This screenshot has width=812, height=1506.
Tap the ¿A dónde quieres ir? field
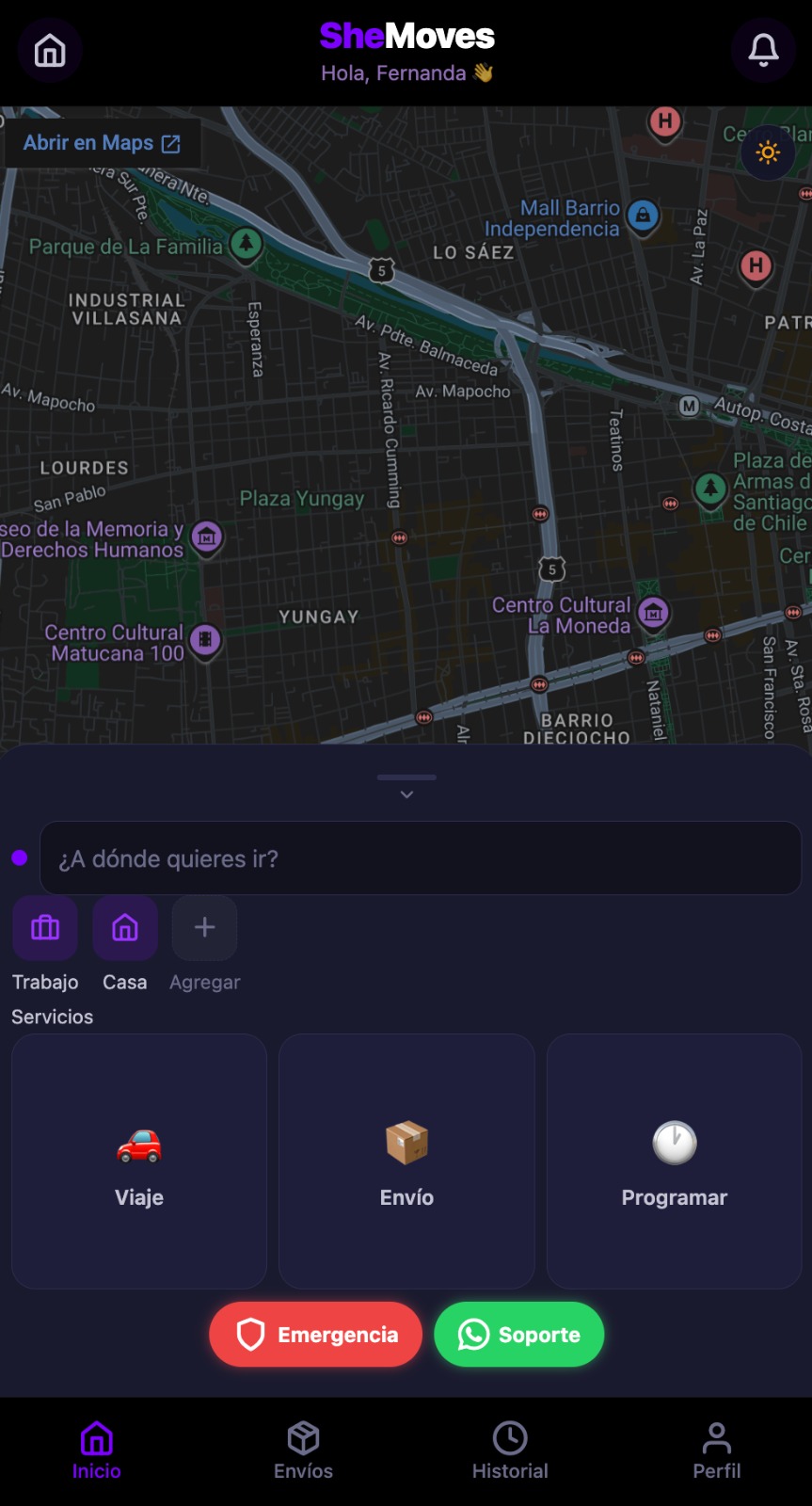pyautogui.click(x=420, y=858)
